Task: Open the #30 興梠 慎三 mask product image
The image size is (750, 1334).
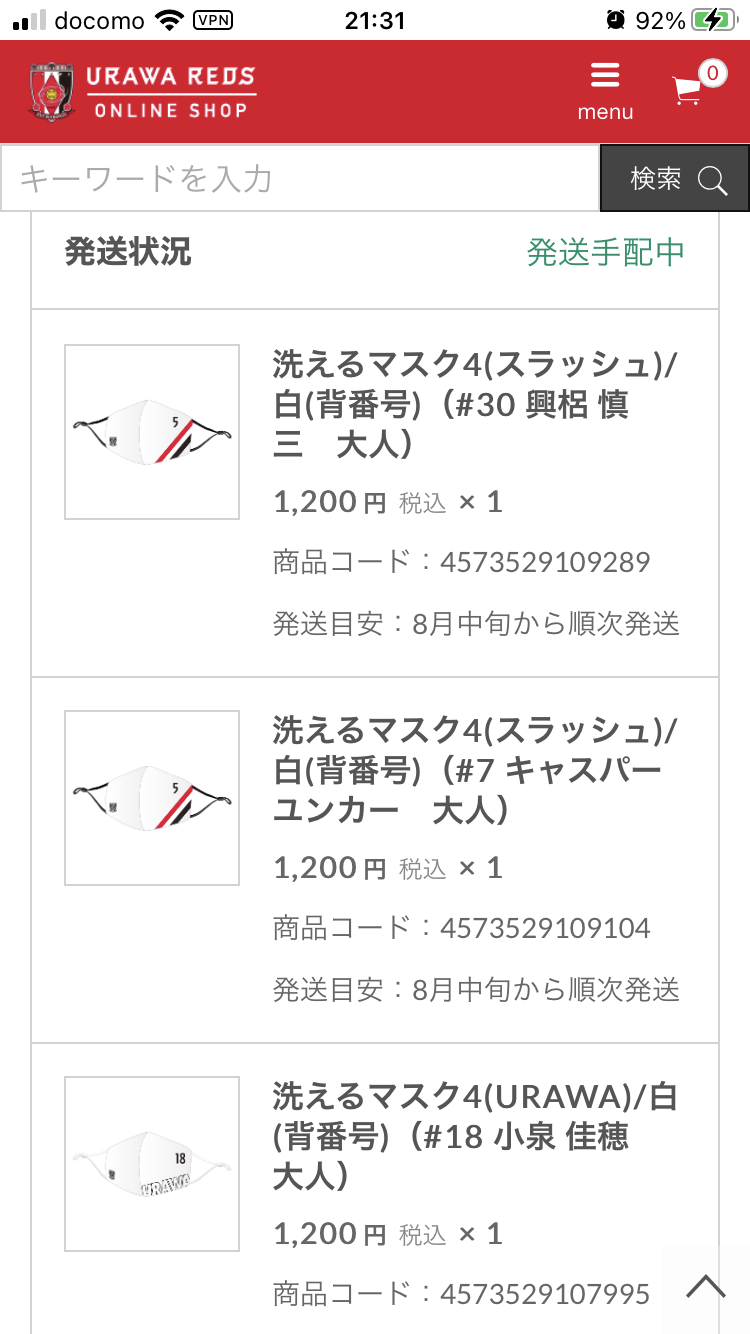Action: pyautogui.click(x=152, y=432)
